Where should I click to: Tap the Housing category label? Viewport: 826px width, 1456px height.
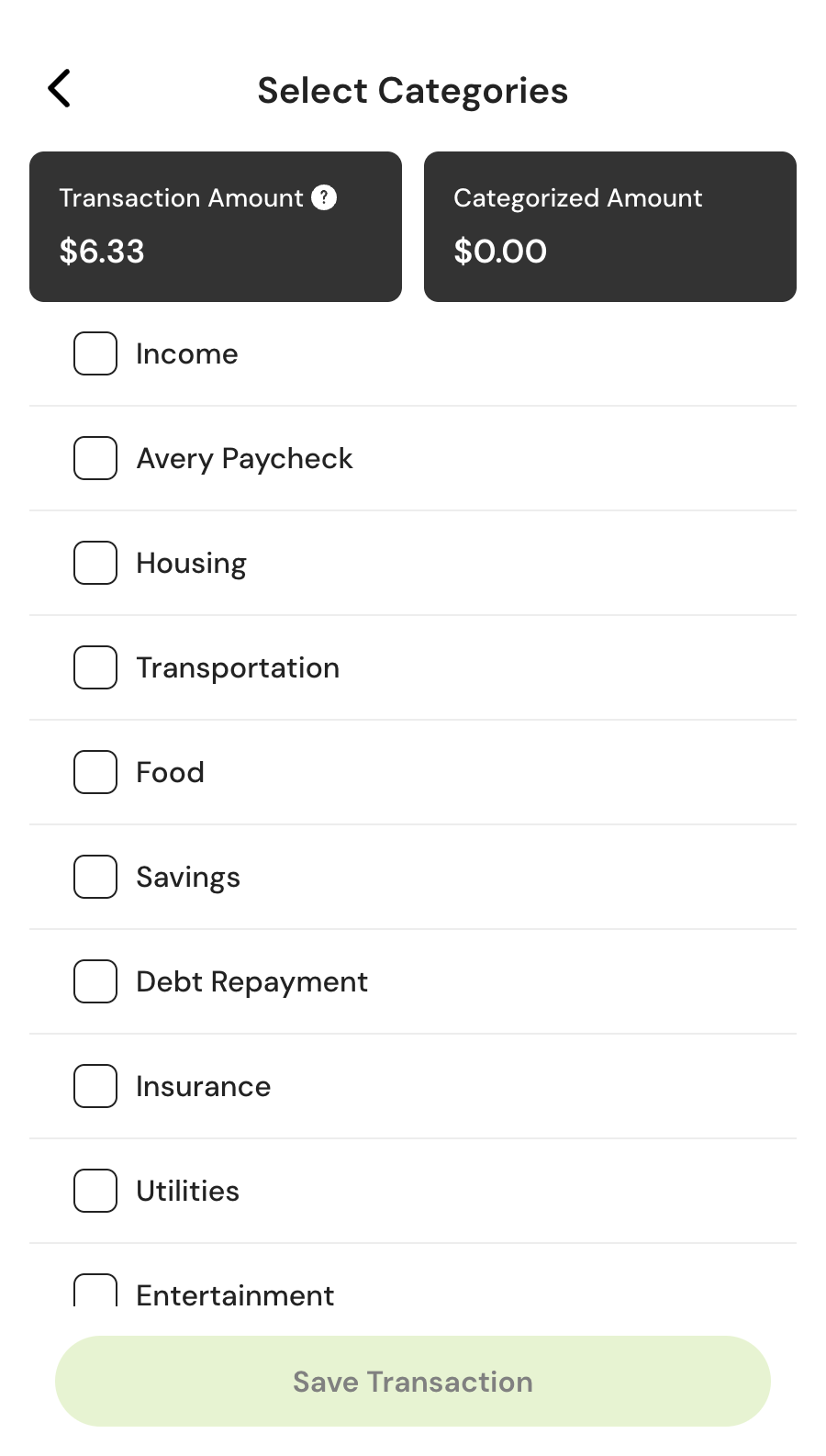coord(191,563)
